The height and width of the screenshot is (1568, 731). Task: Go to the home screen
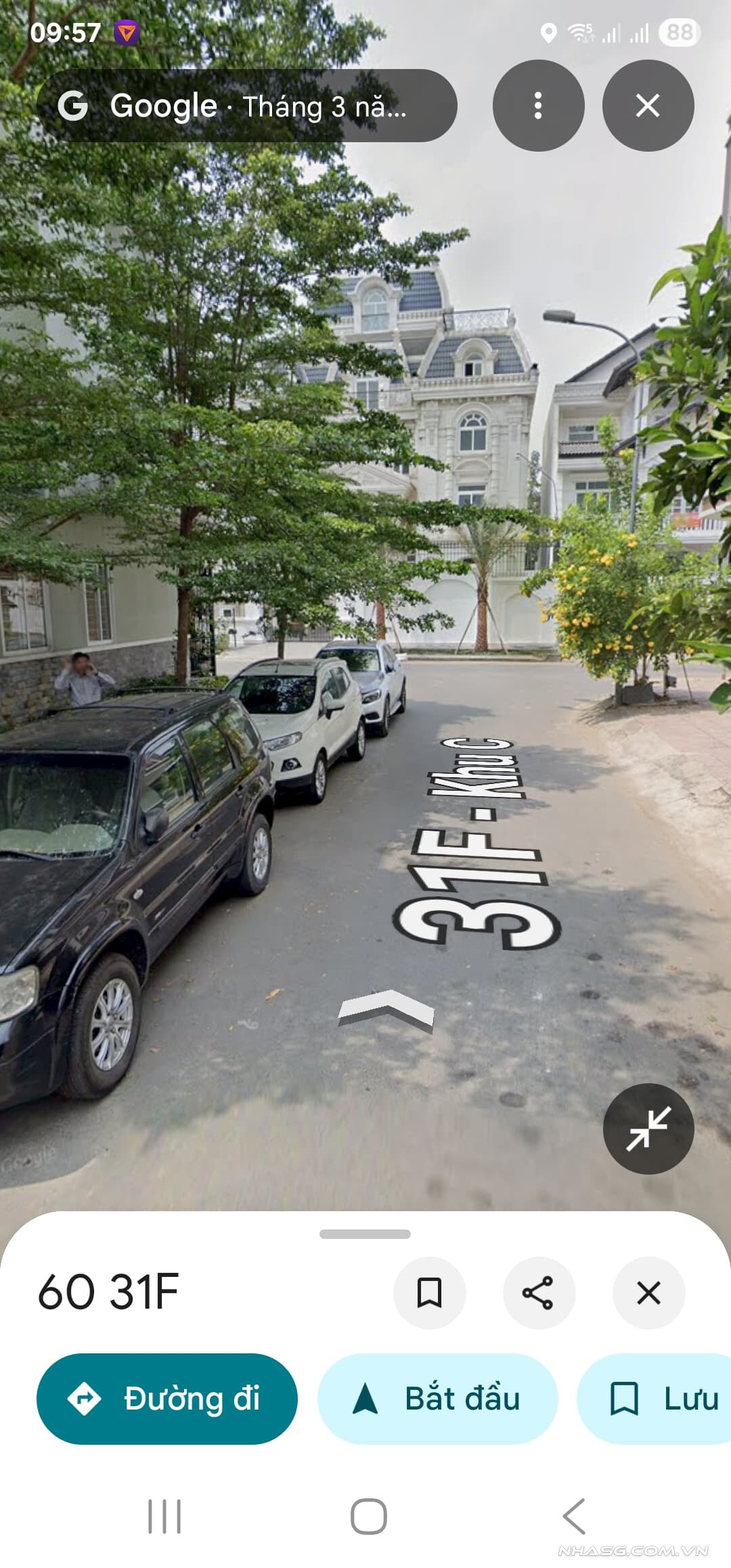368,1516
